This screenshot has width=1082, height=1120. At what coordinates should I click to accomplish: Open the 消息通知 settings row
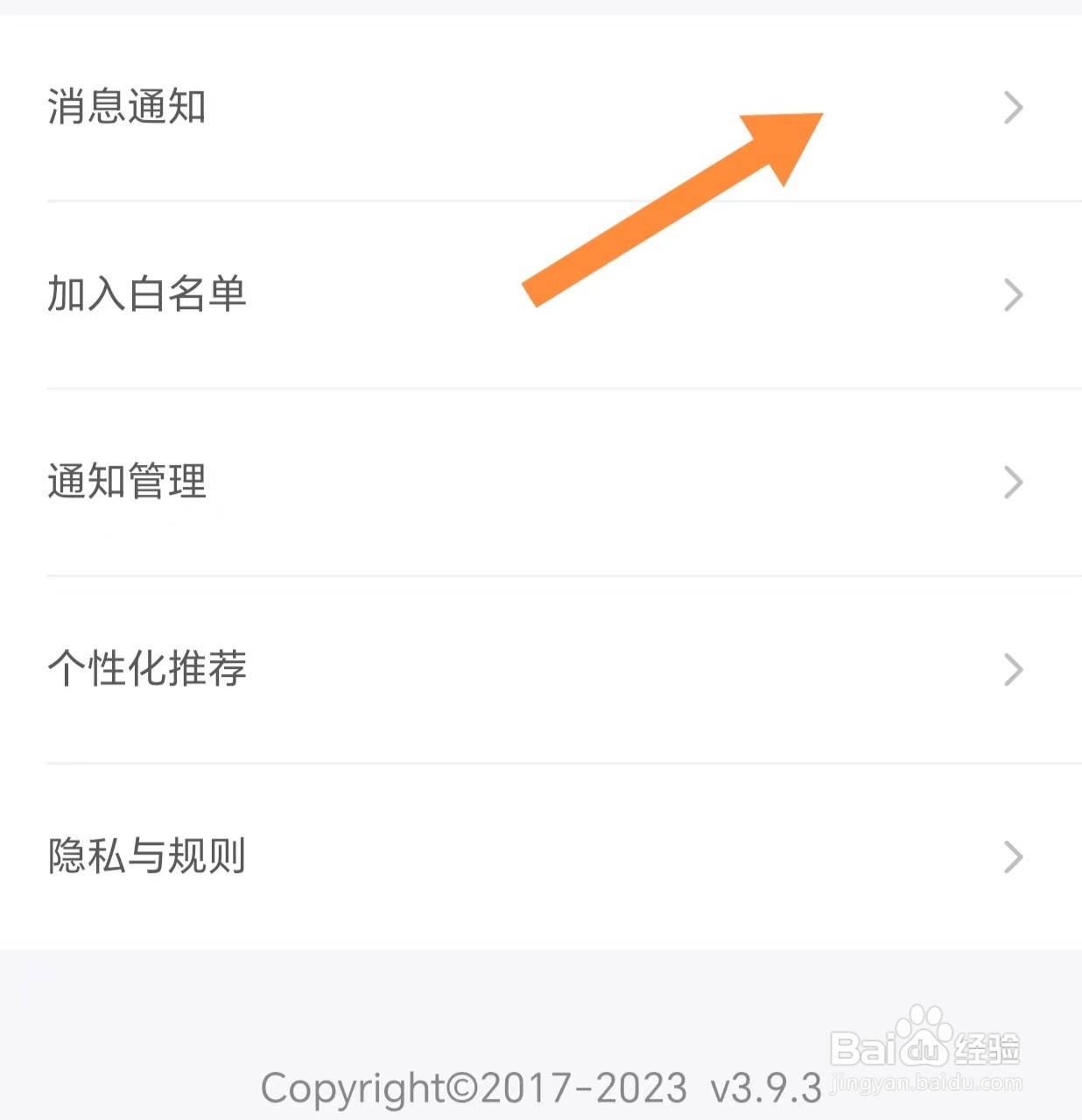point(525,108)
